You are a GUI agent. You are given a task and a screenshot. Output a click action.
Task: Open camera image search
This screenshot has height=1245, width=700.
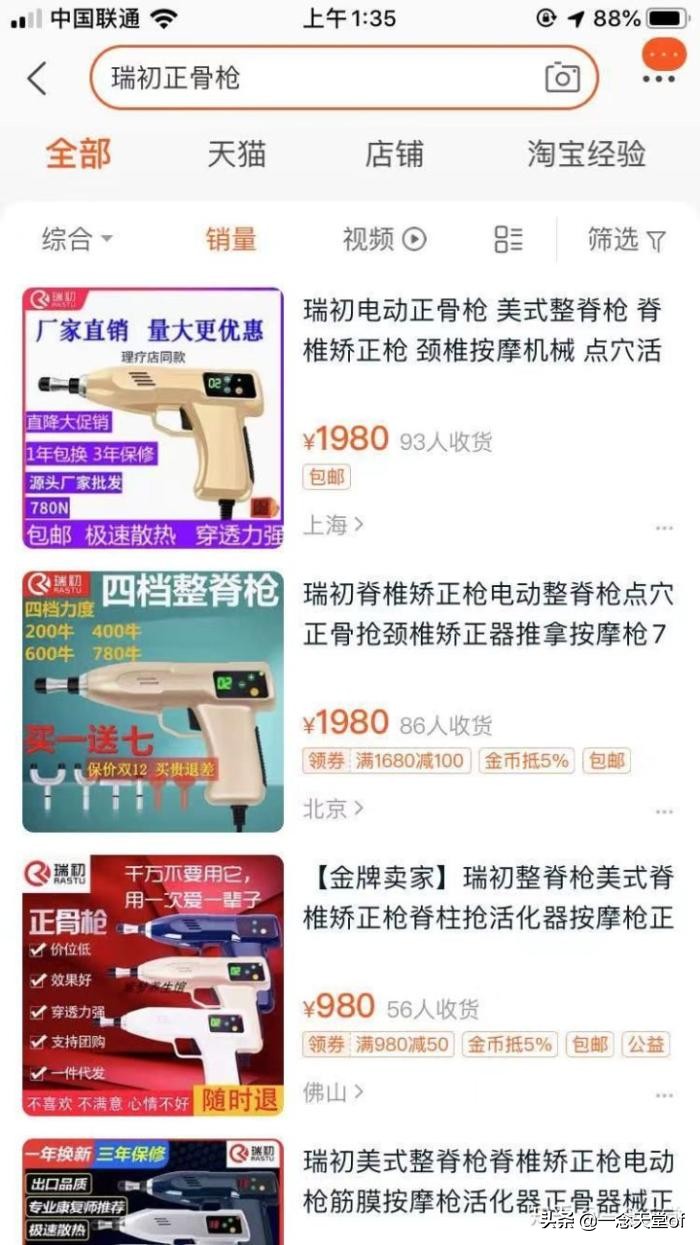click(562, 77)
